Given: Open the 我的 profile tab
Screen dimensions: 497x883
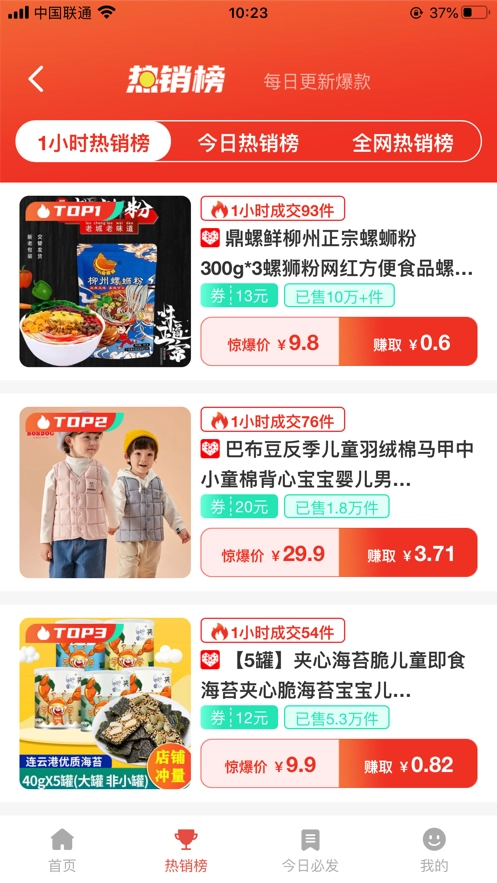Looking at the screenshot, I should (x=435, y=850).
